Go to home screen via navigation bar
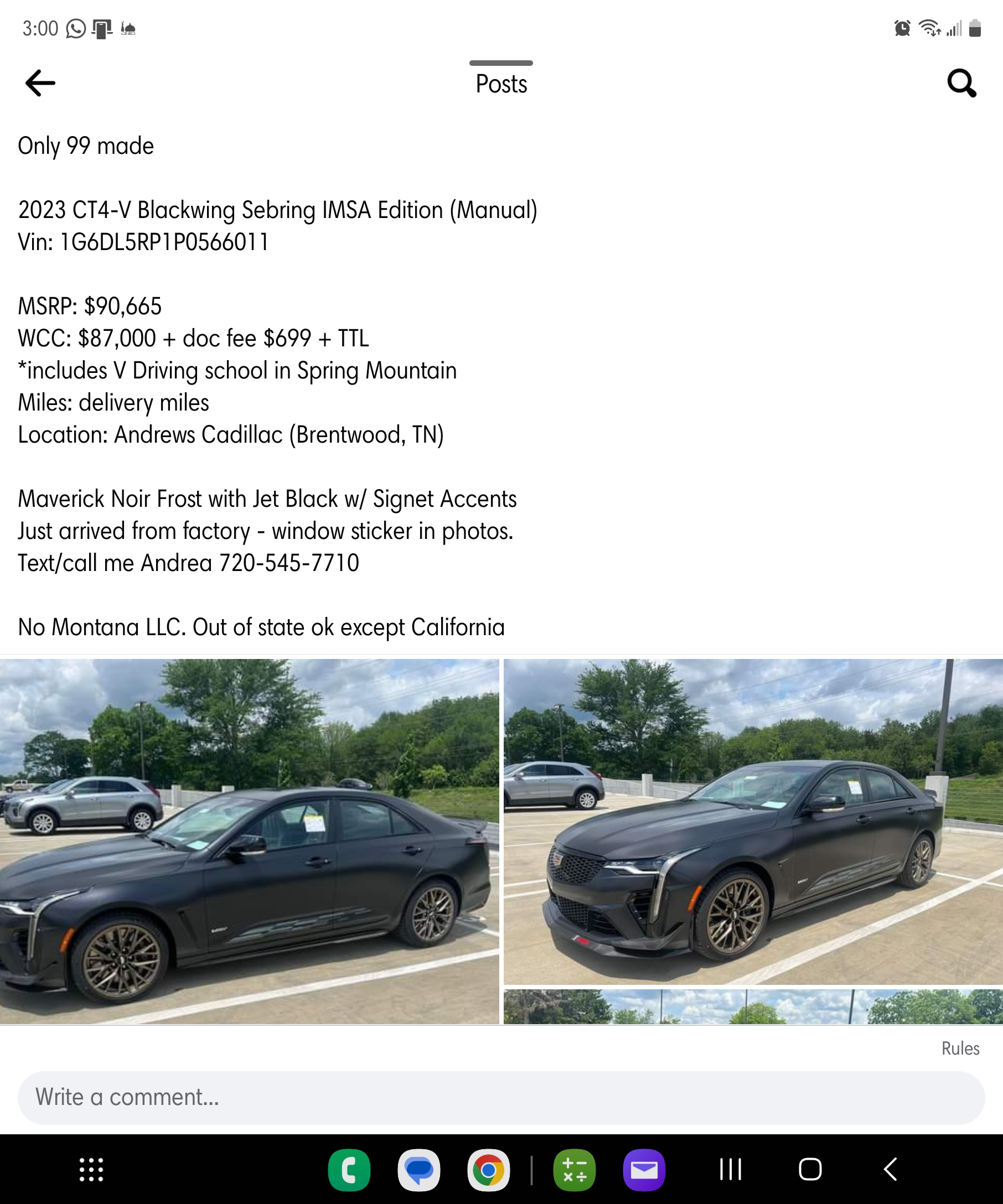The width and height of the screenshot is (1003, 1204). click(x=810, y=1170)
